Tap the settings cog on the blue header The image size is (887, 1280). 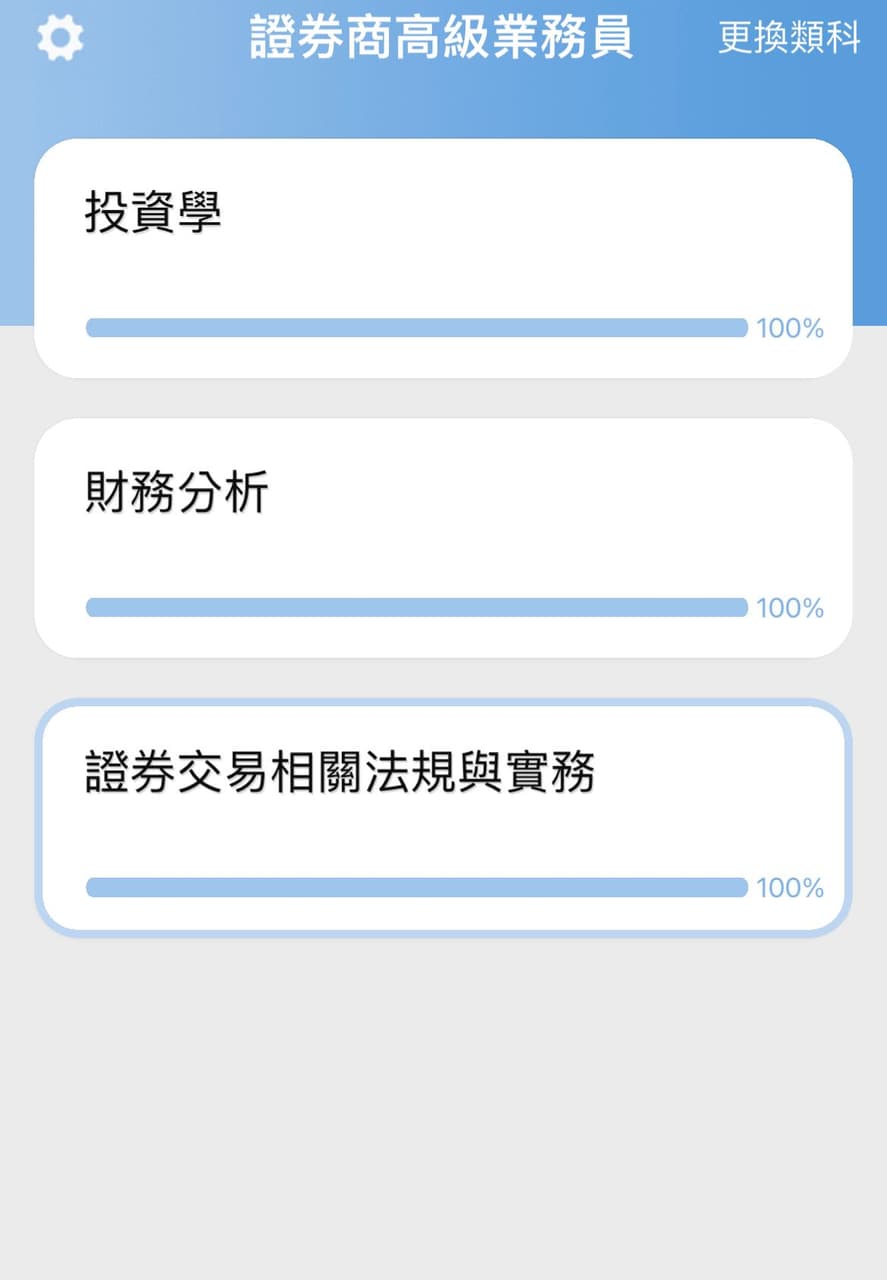[x=59, y=38]
